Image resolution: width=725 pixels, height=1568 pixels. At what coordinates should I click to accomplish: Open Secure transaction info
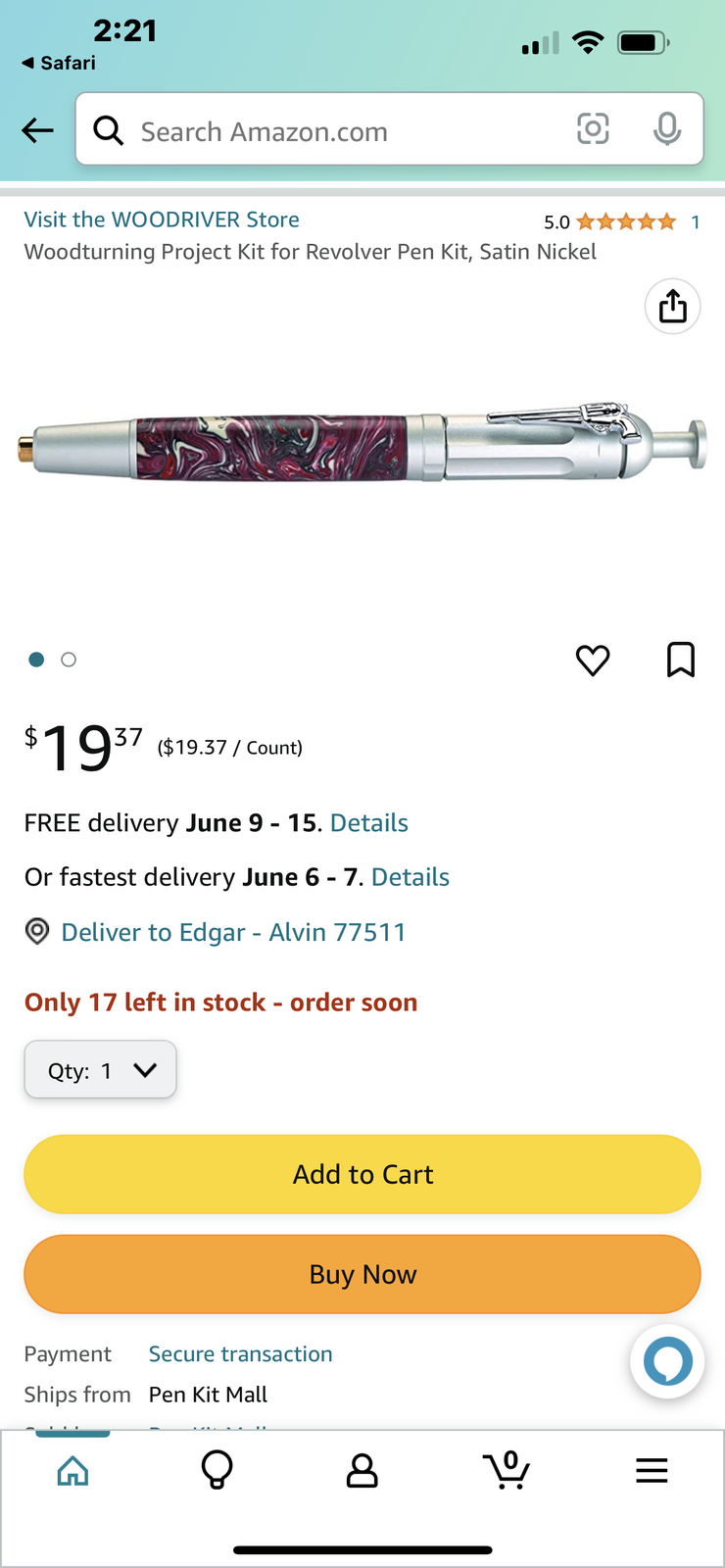(240, 1354)
